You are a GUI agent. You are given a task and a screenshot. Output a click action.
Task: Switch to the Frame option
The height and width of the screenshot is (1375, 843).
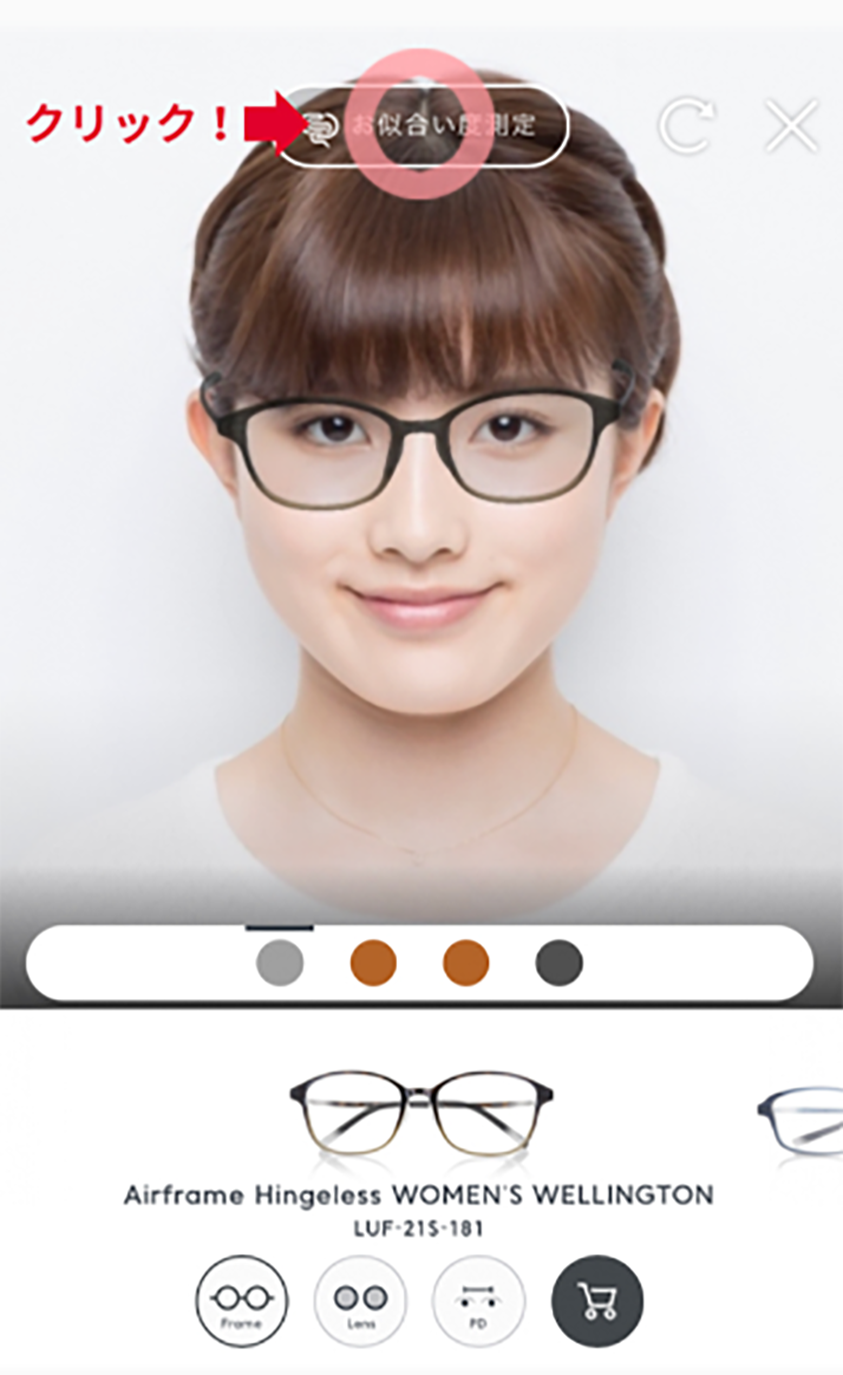click(241, 1301)
